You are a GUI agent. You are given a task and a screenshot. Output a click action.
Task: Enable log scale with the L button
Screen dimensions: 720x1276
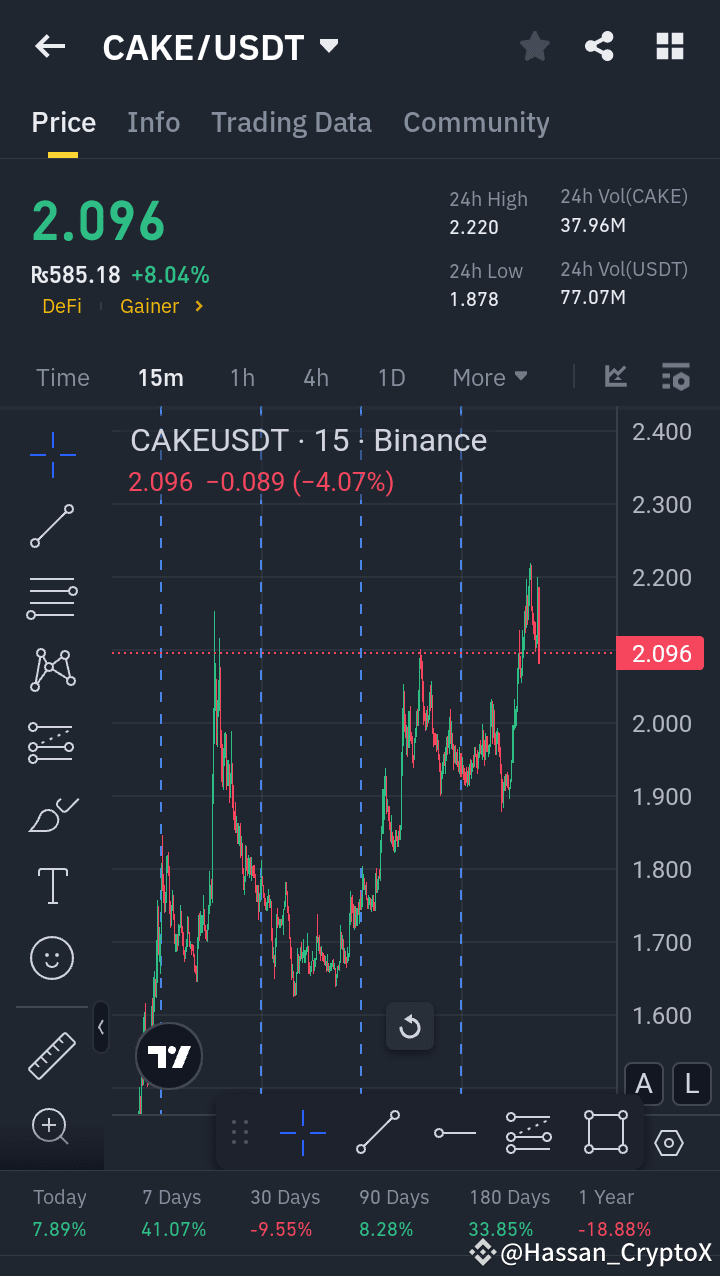[689, 1084]
